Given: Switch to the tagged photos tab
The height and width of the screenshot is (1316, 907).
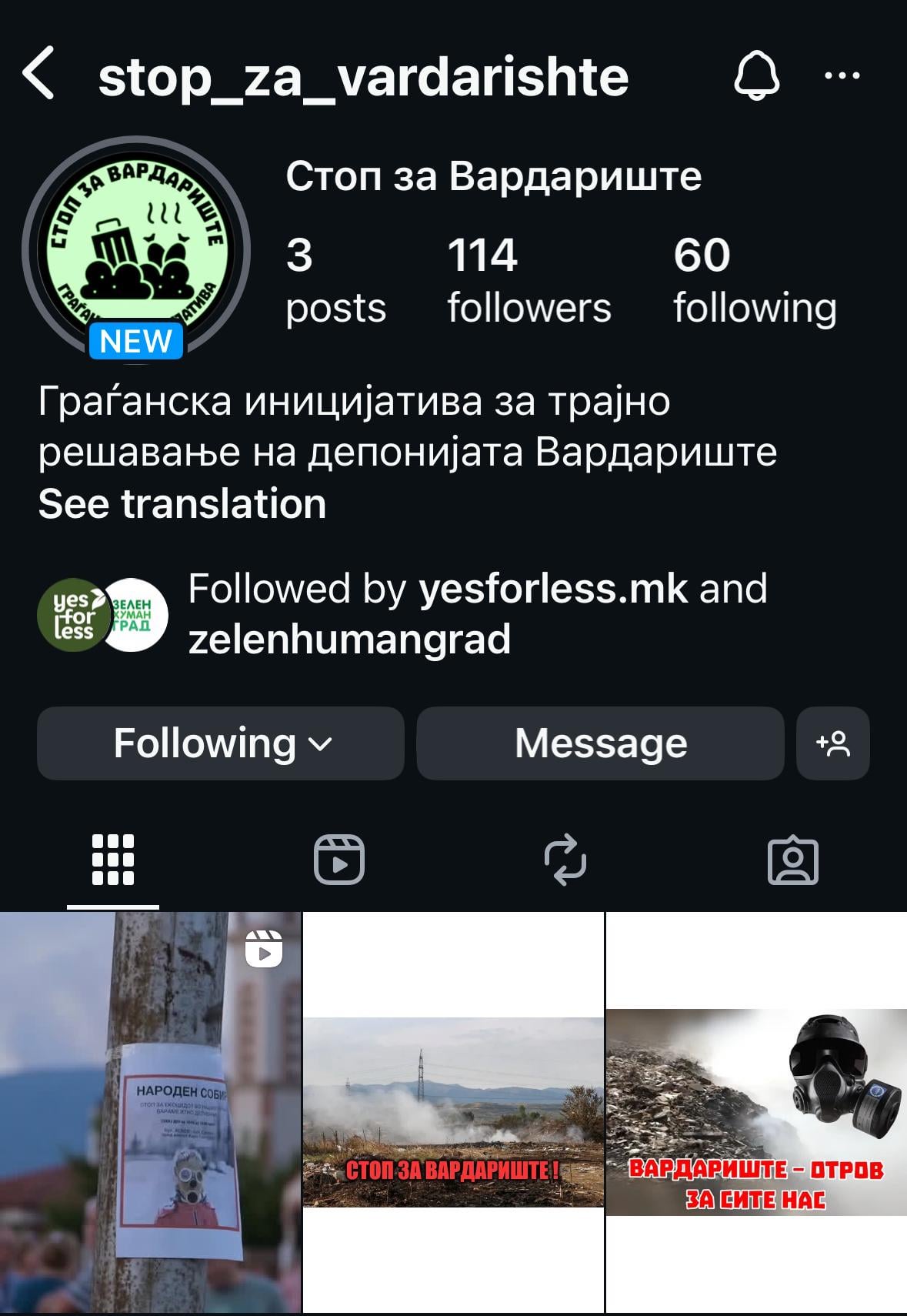Looking at the screenshot, I should [x=793, y=860].
